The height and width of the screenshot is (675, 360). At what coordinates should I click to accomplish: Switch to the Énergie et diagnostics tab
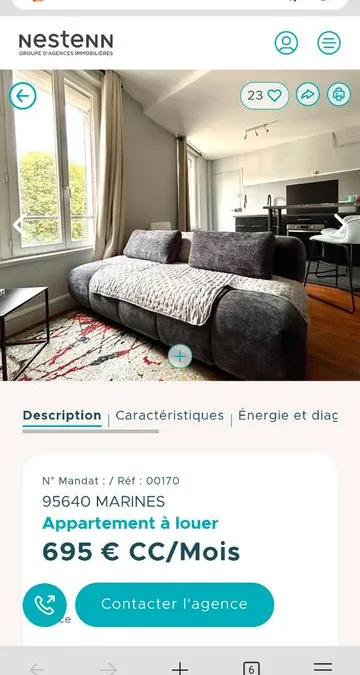pos(288,416)
